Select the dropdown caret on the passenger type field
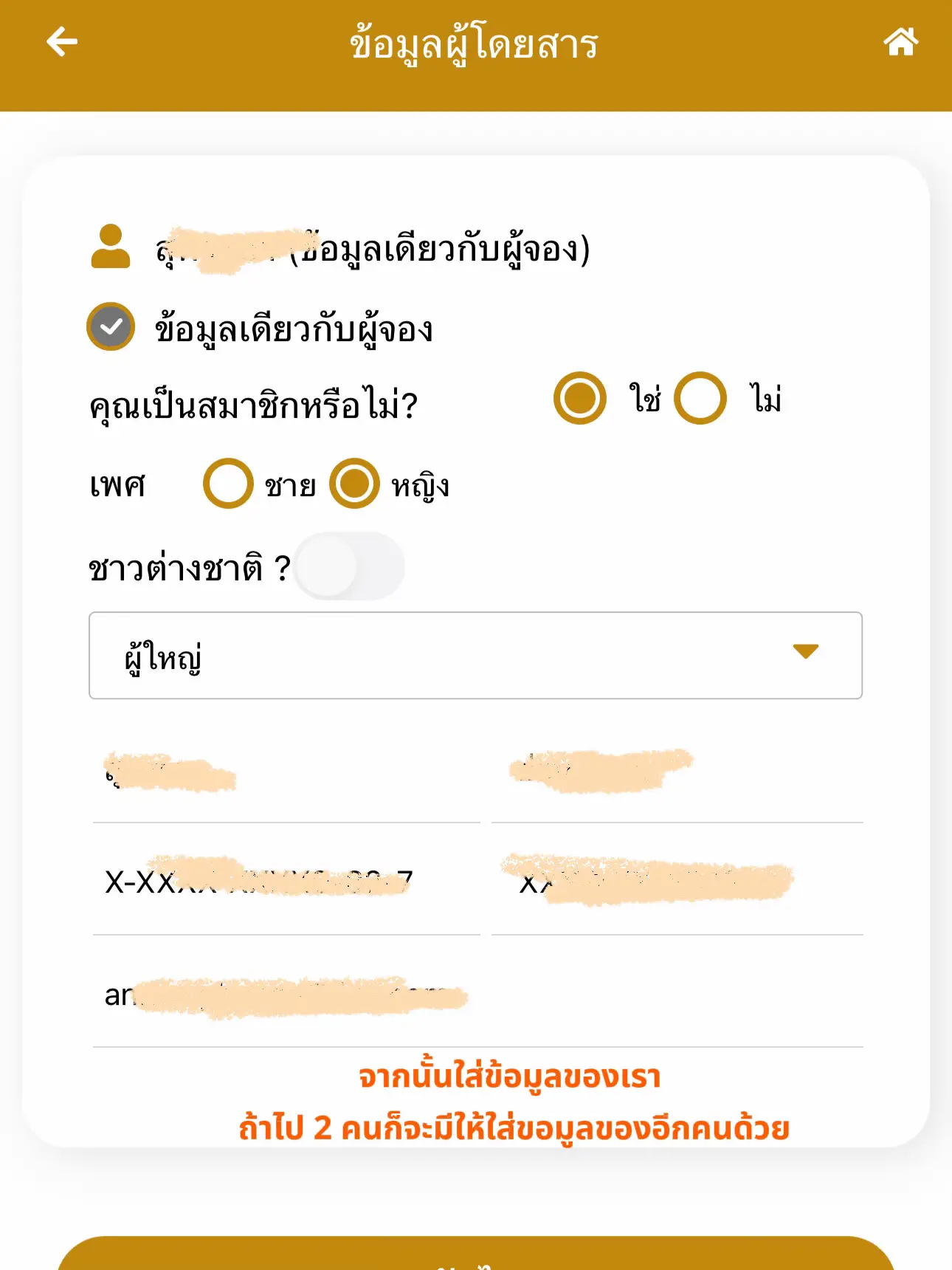 (806, 652)
